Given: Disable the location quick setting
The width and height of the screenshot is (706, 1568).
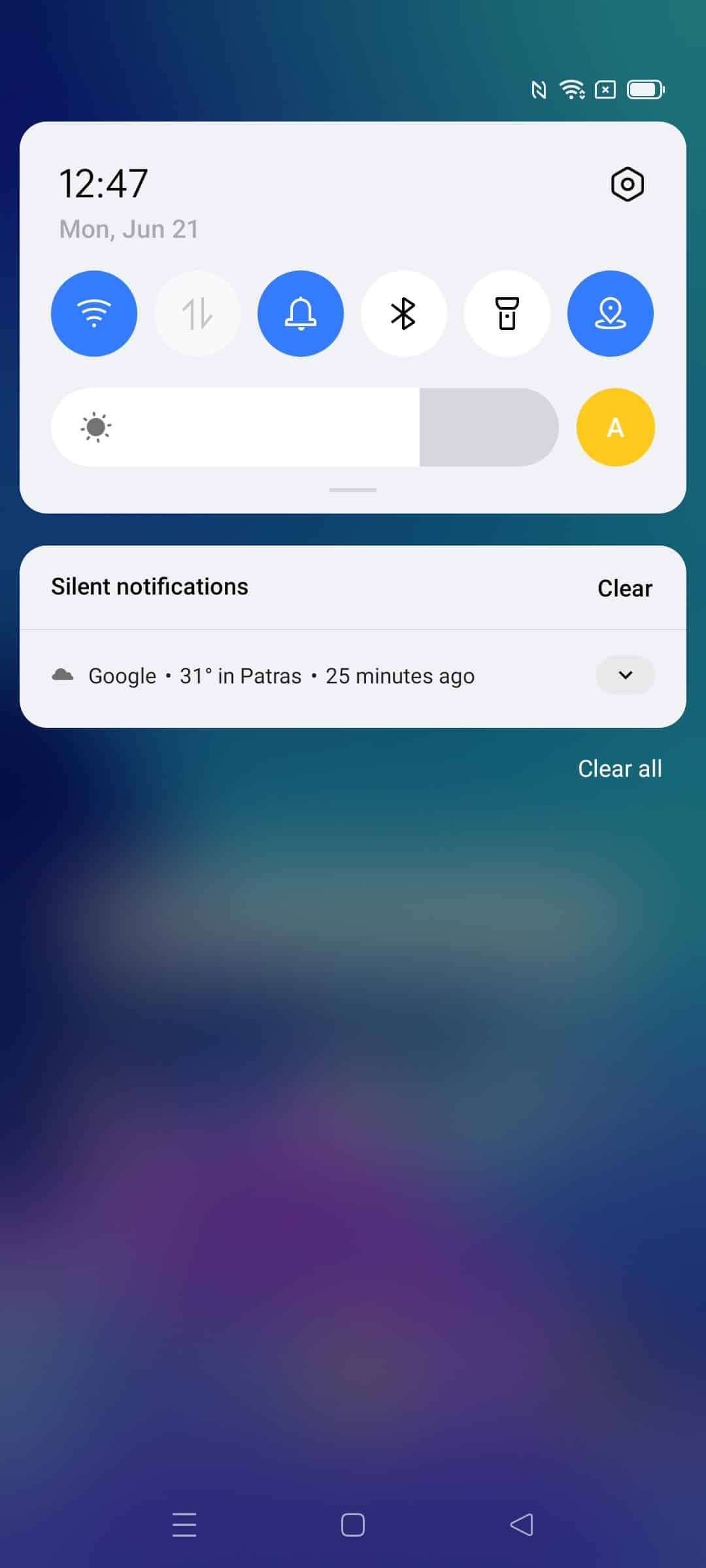Looking at the screenshot, I should pyautogui.click(x=611, y=314).
